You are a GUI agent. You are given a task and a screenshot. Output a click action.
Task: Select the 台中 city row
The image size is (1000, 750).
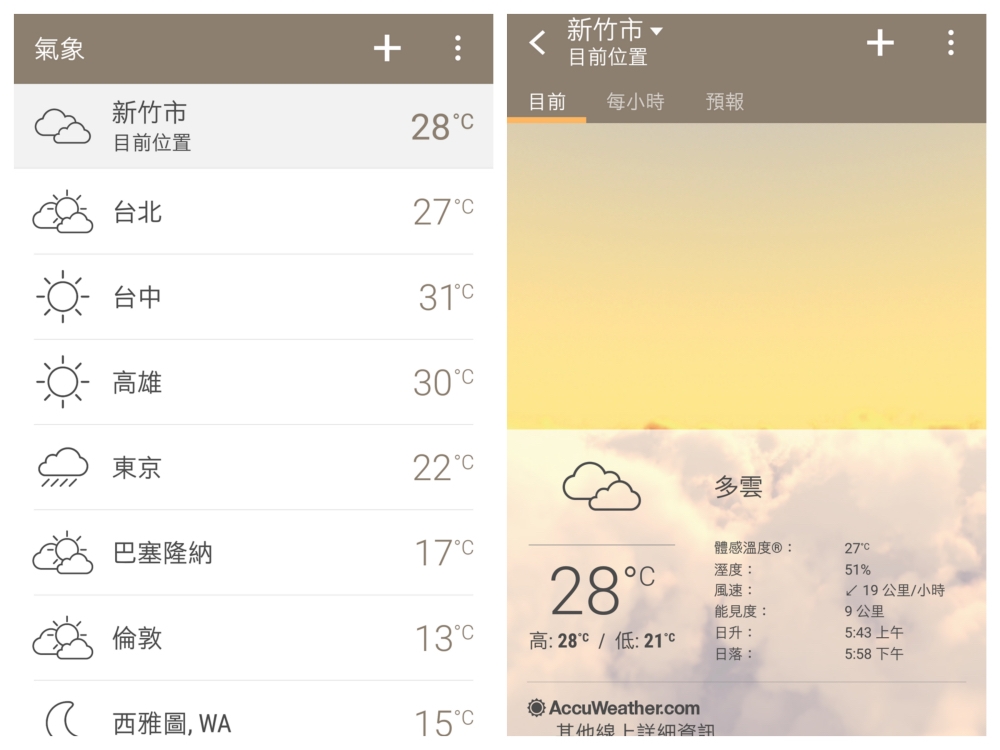(x=253, y=297)
